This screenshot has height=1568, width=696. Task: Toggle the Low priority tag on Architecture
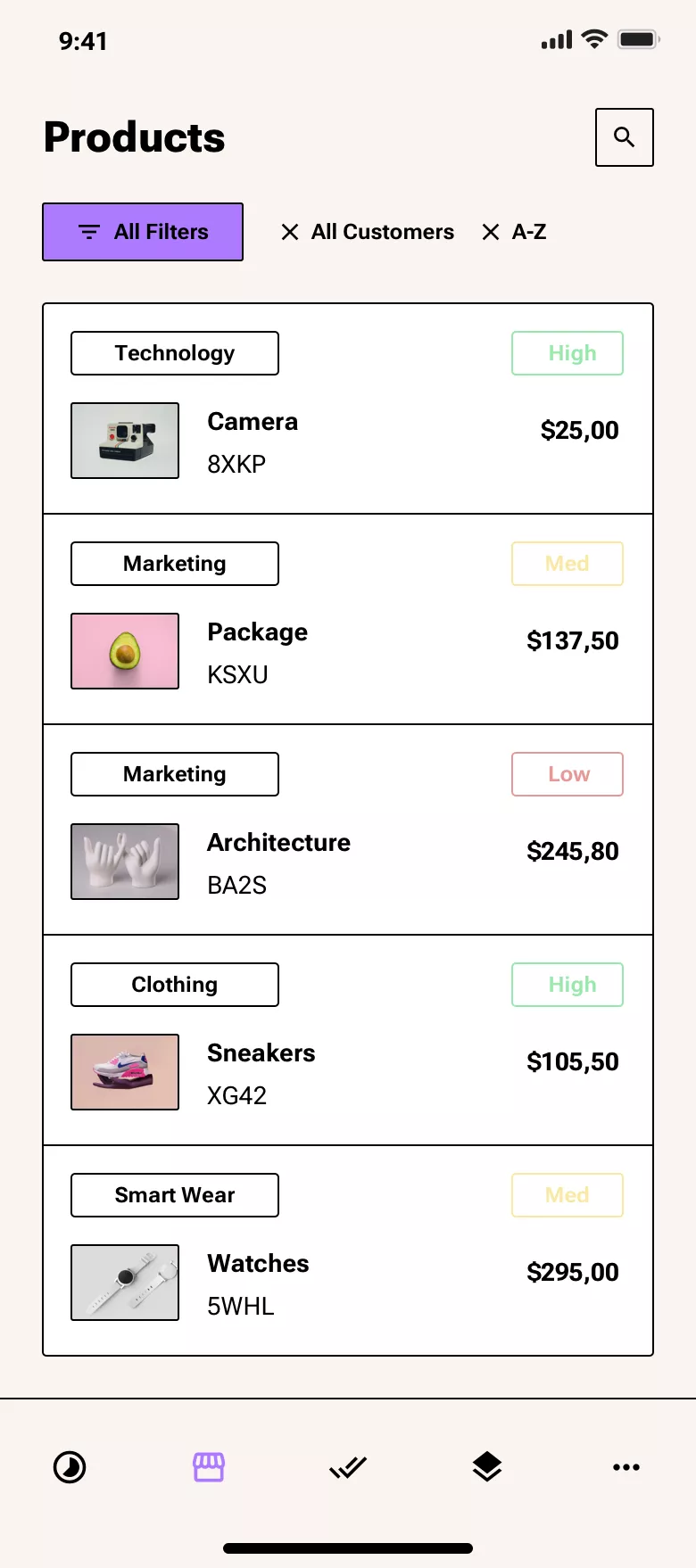[x=567, y=773]
